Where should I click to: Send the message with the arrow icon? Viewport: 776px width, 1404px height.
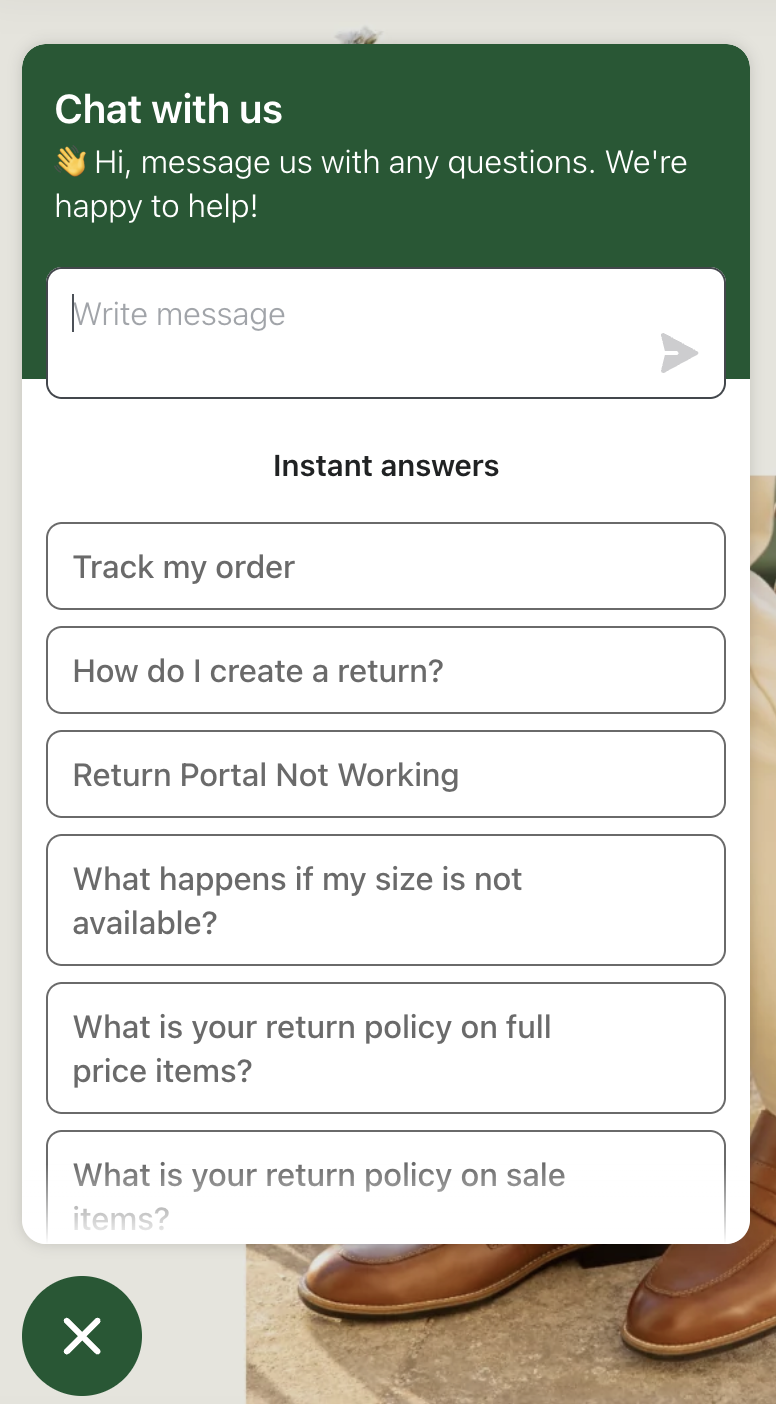[x=679, y=354]
